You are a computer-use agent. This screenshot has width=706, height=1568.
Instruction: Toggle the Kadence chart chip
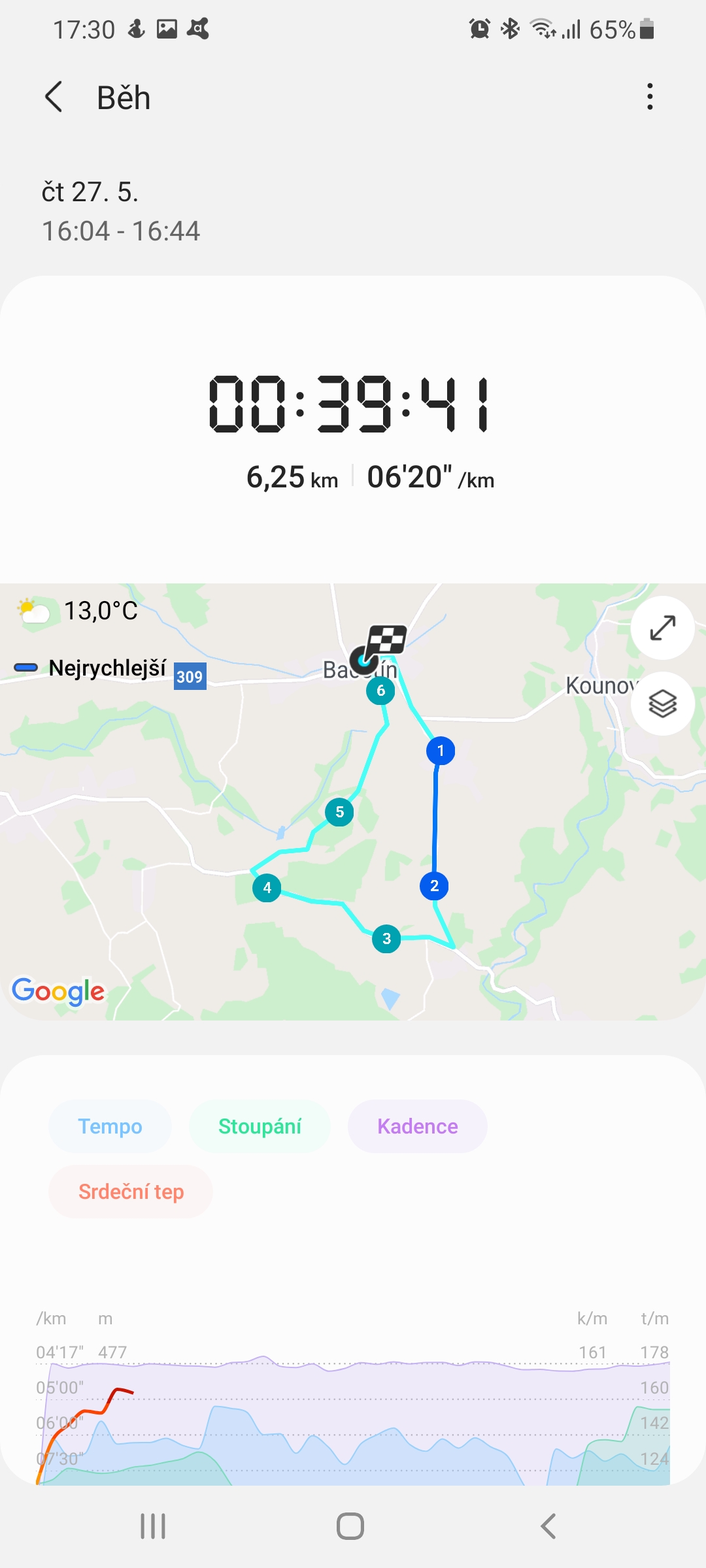click(417, 1126)
